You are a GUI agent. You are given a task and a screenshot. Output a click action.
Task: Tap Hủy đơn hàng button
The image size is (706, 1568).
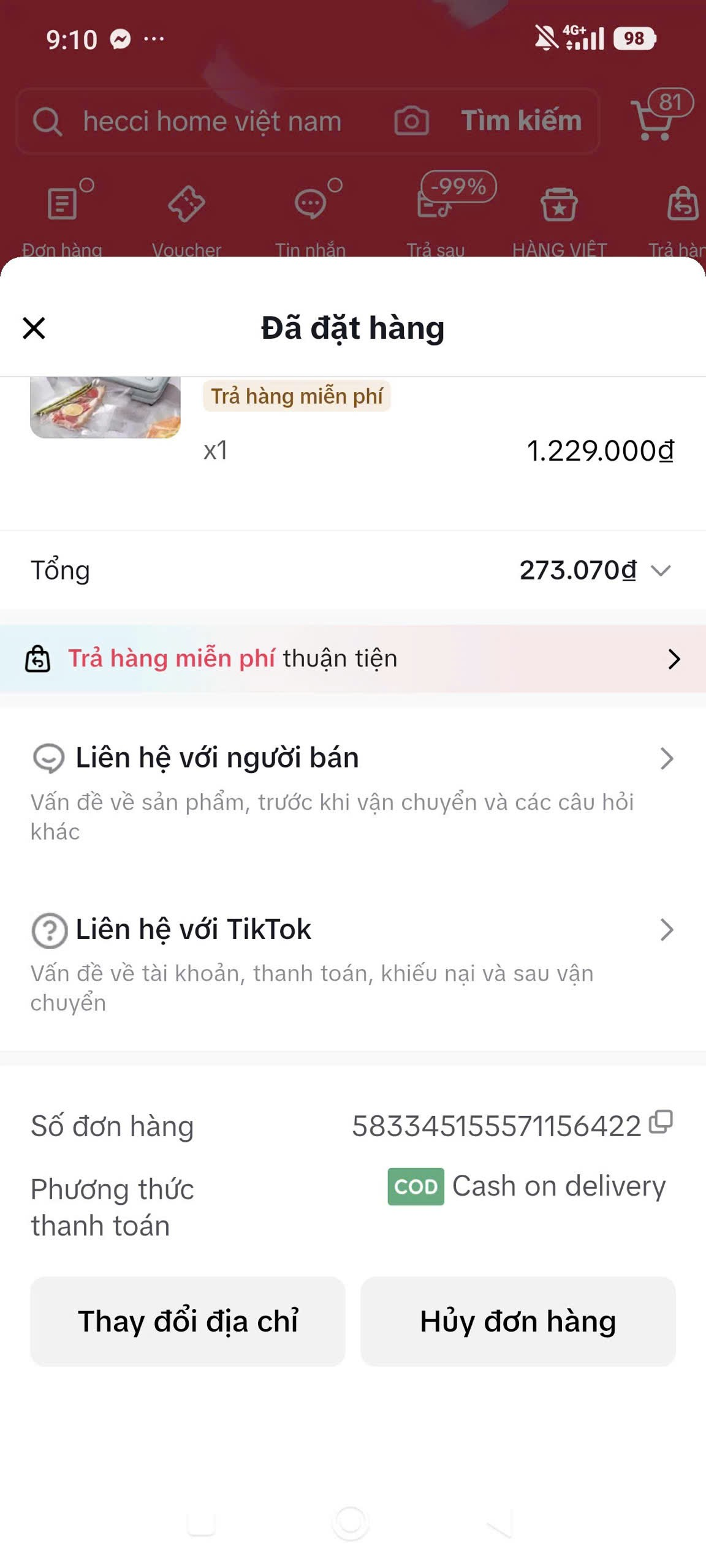click(x=518, y=1321)
